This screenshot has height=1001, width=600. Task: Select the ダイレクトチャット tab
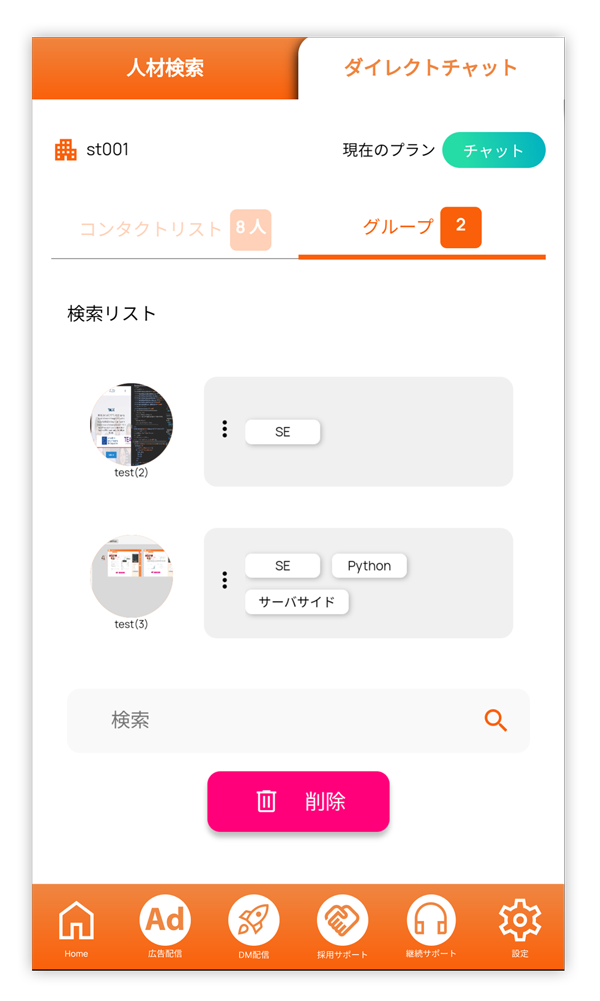(x=431, y=68)
